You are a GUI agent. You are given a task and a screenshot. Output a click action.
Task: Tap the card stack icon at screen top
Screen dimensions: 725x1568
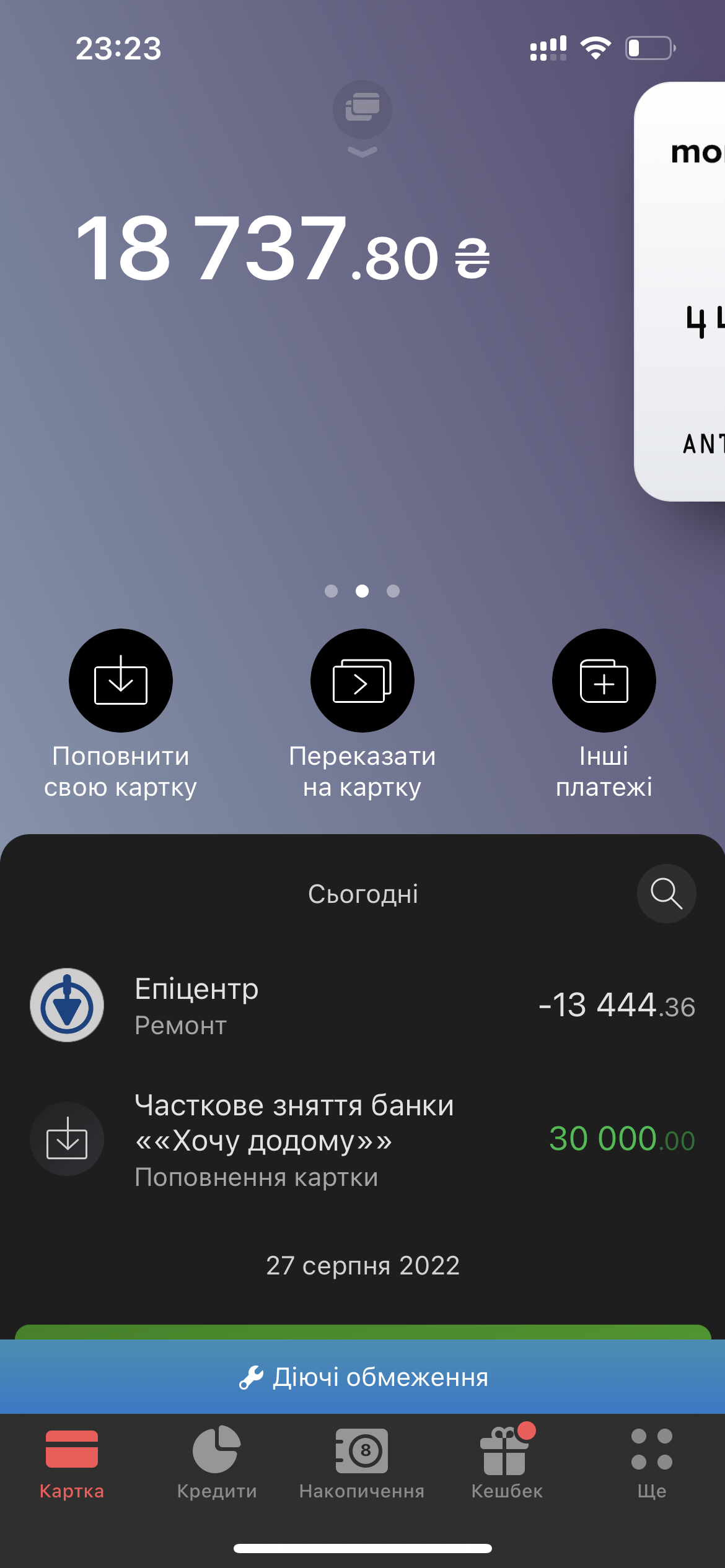(362, 108)
